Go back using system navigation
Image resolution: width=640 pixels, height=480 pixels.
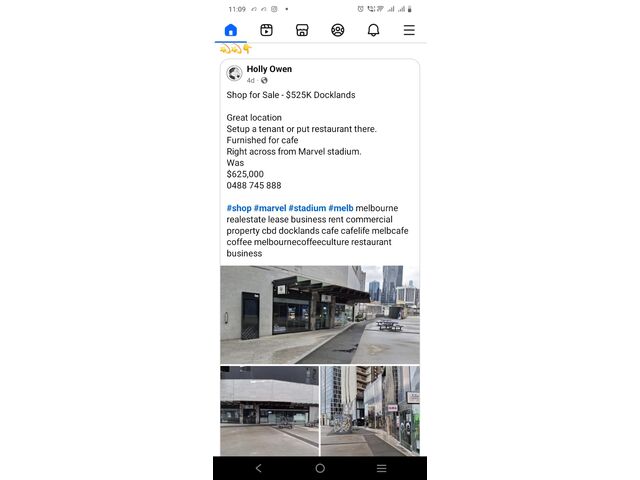pos(259,468)
